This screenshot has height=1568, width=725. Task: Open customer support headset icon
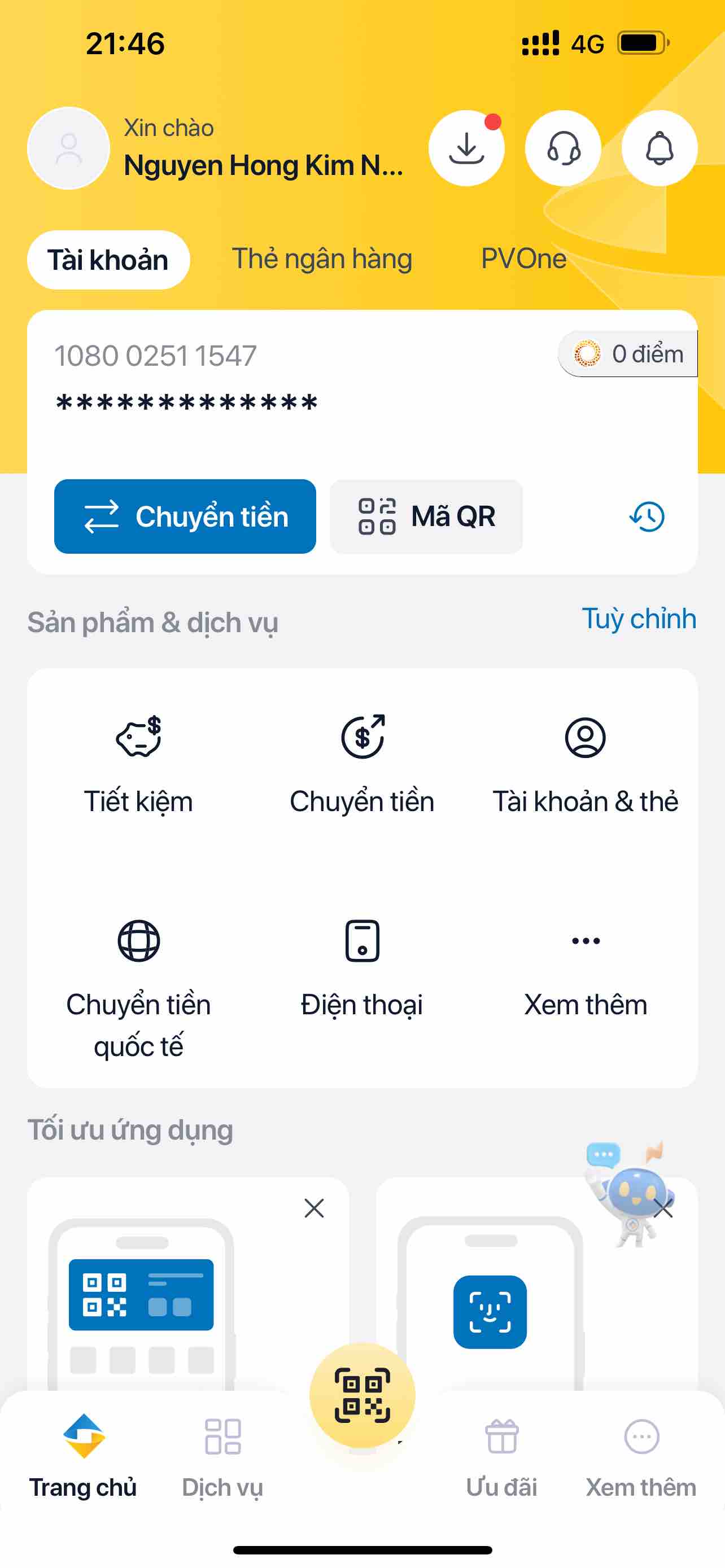point(562,148)
